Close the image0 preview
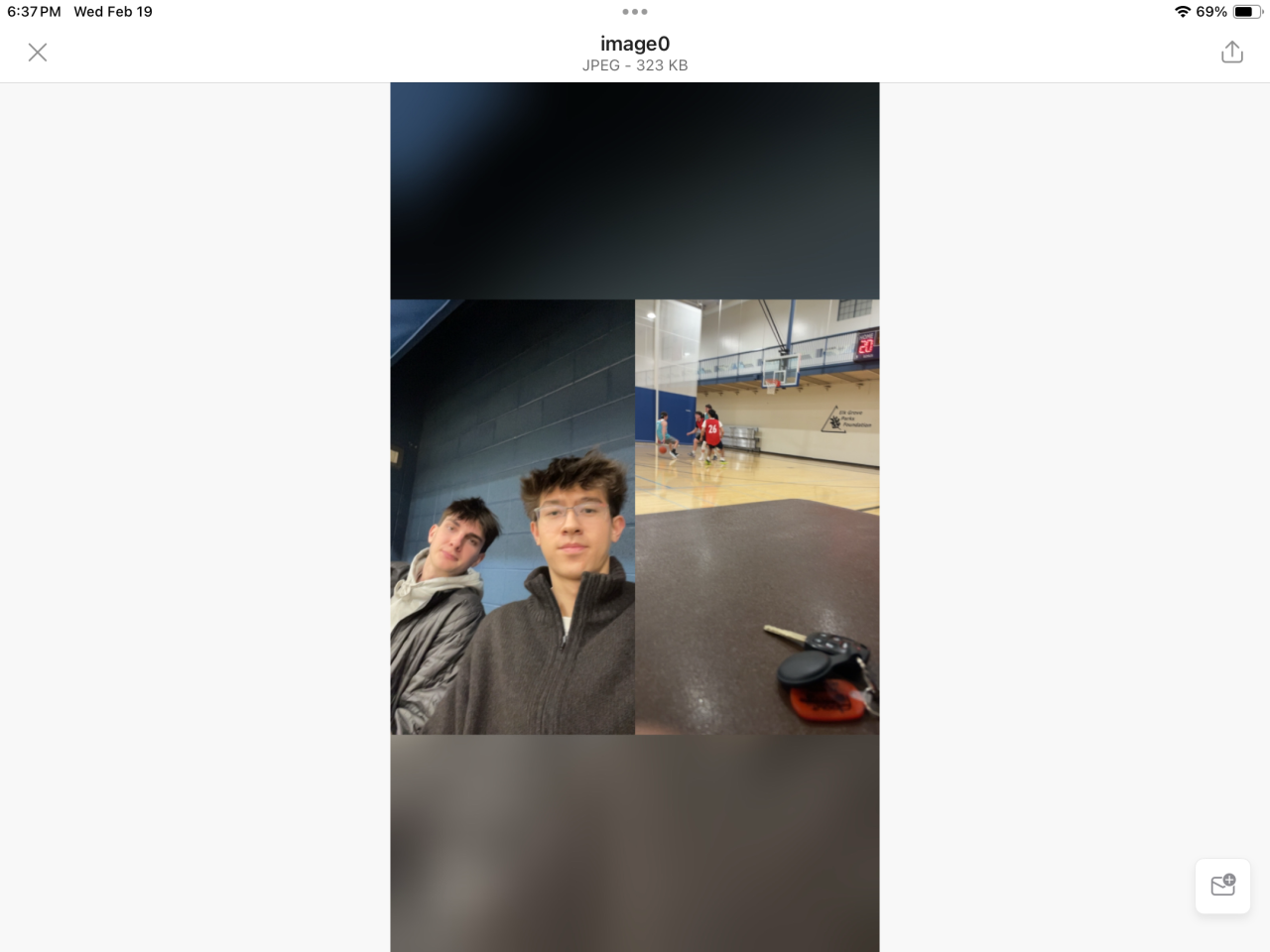This screenshot has width=1270, height=952. click(38, 53)
